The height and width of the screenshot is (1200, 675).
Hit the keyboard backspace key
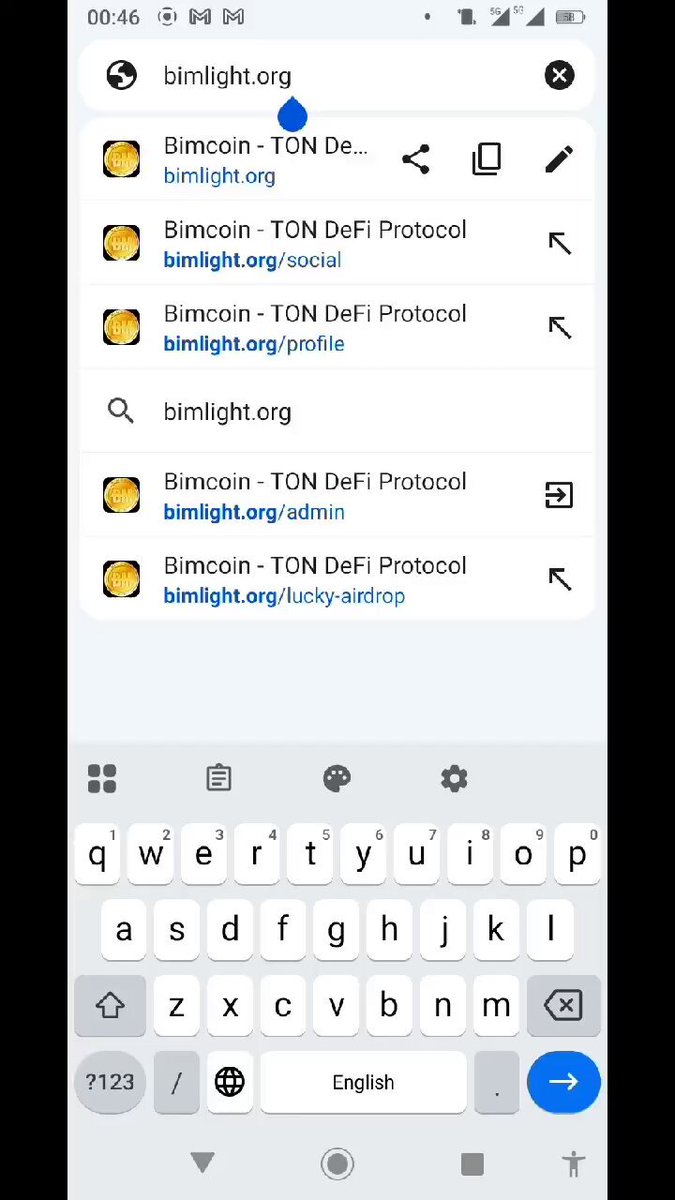click(x=563, y=1005)
